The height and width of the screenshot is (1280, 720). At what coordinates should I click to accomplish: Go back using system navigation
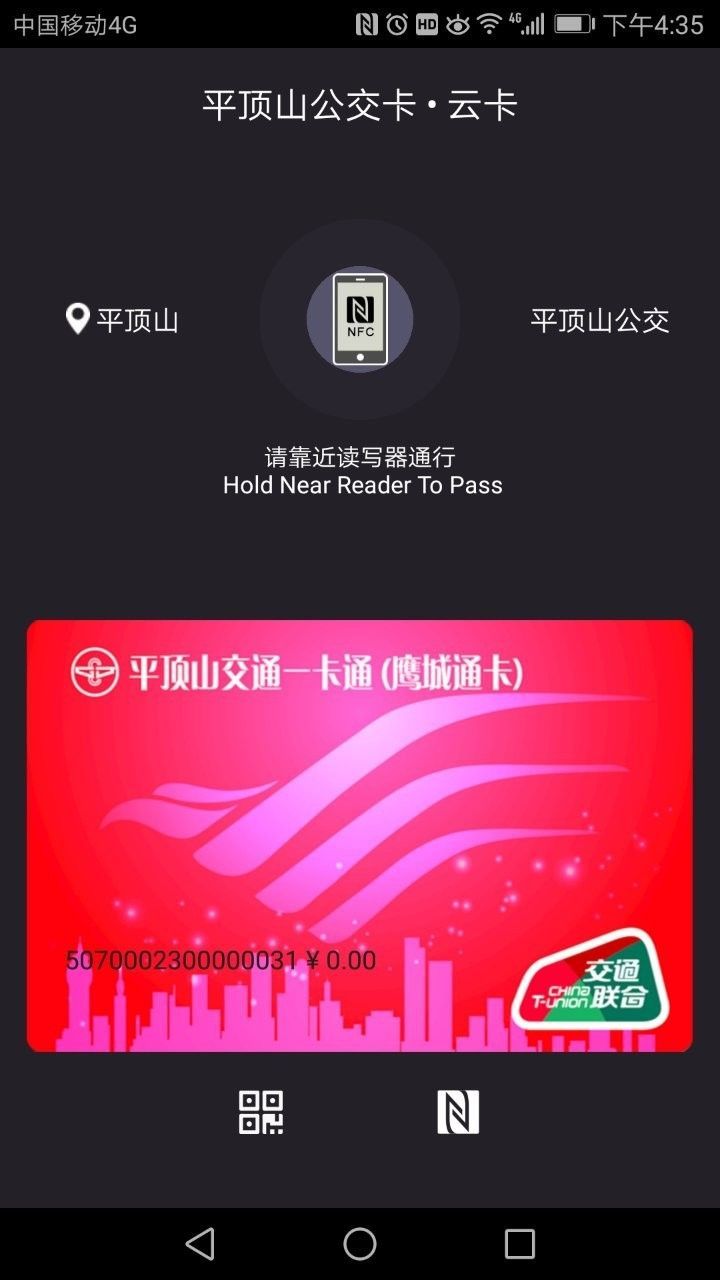click(200, 1244)
